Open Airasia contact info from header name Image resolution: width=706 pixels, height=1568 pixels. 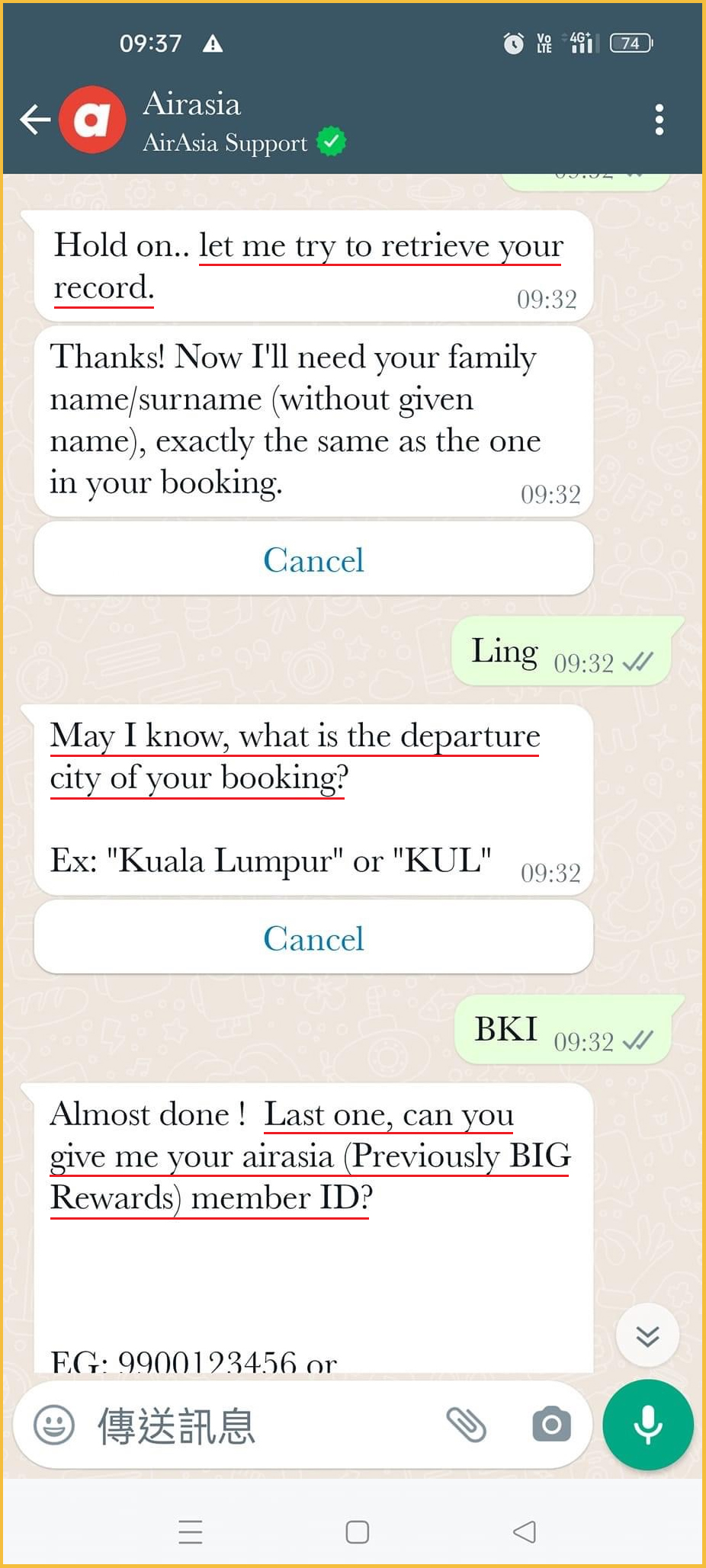pyautogui.click(x=192, y=104)
